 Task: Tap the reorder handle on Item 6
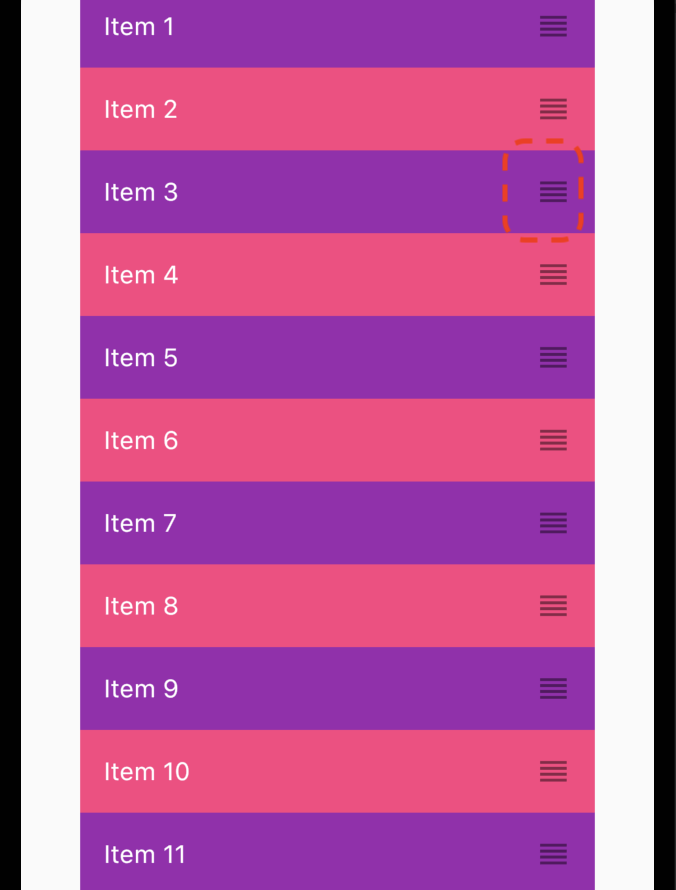[553, 440]
